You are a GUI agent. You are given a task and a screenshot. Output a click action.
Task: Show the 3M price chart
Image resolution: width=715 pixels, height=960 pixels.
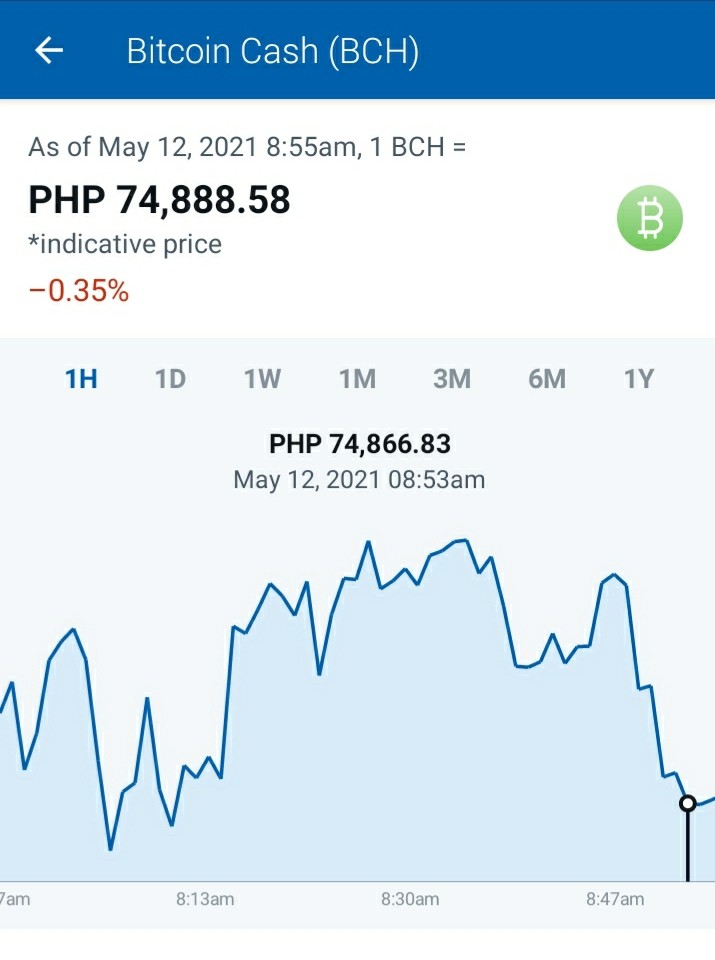click(x=452, y=379)
